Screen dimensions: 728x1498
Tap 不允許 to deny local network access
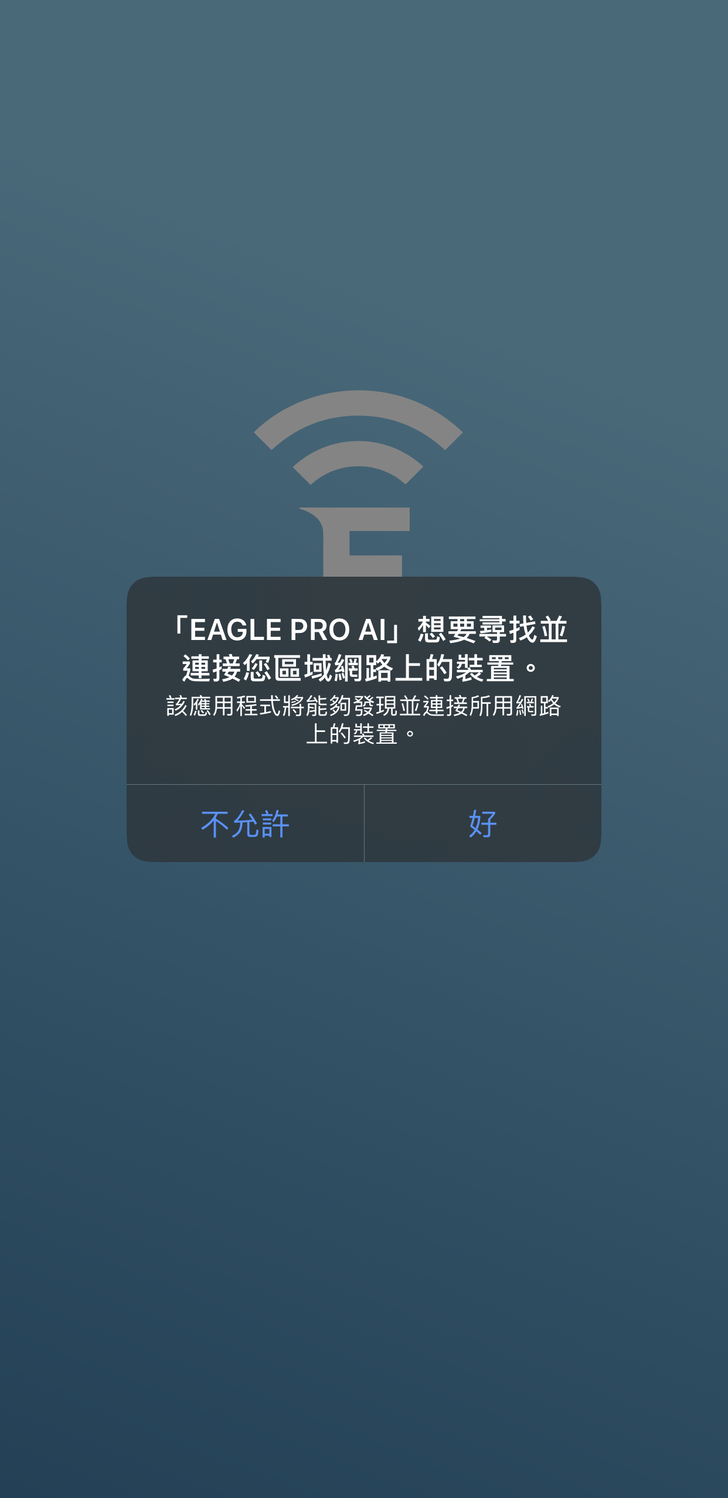(x=245, y=824)
